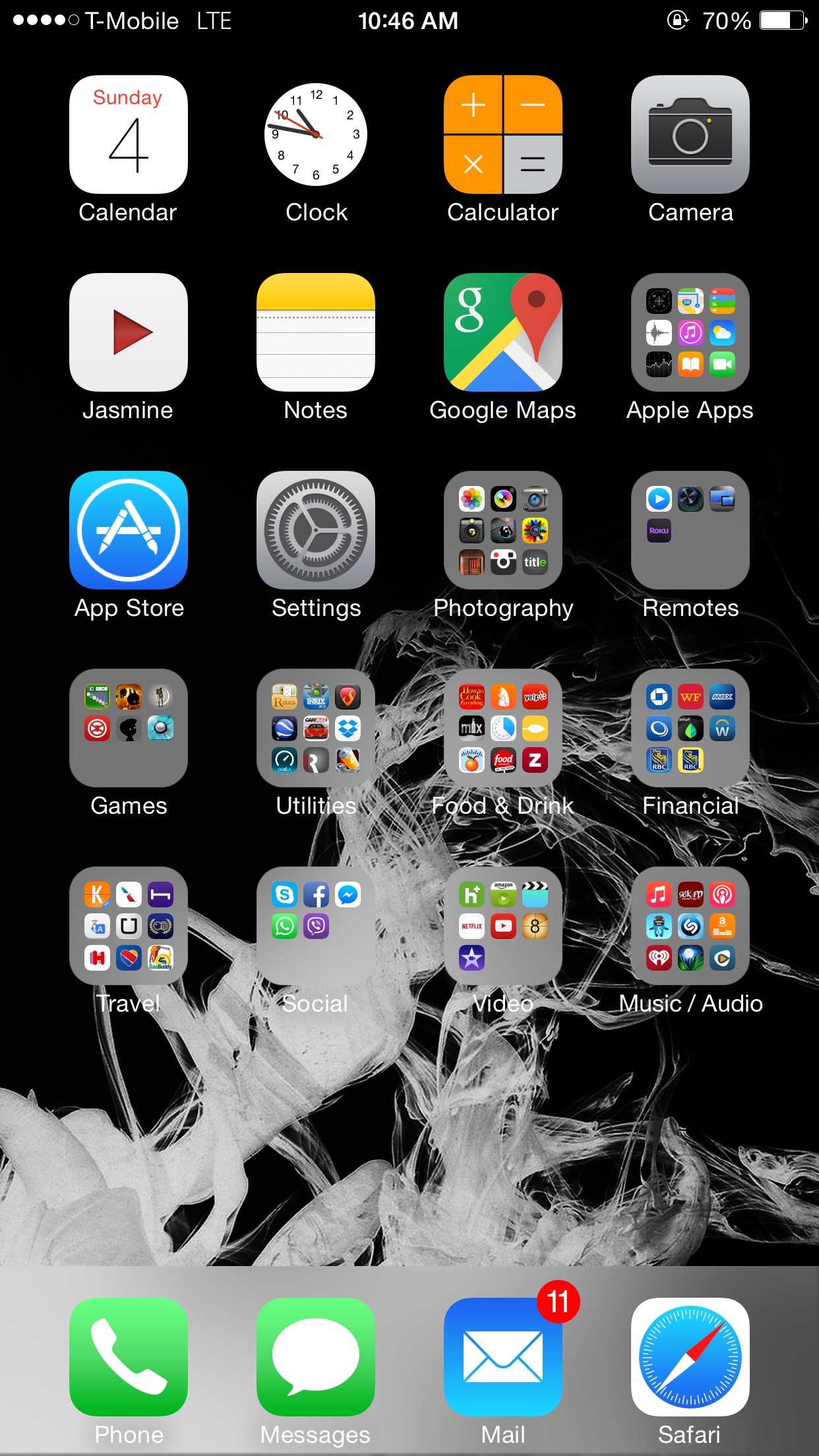Launch the Phone app from the dock
This screenshot has height=1456, width=819.
click(129, 1357)
